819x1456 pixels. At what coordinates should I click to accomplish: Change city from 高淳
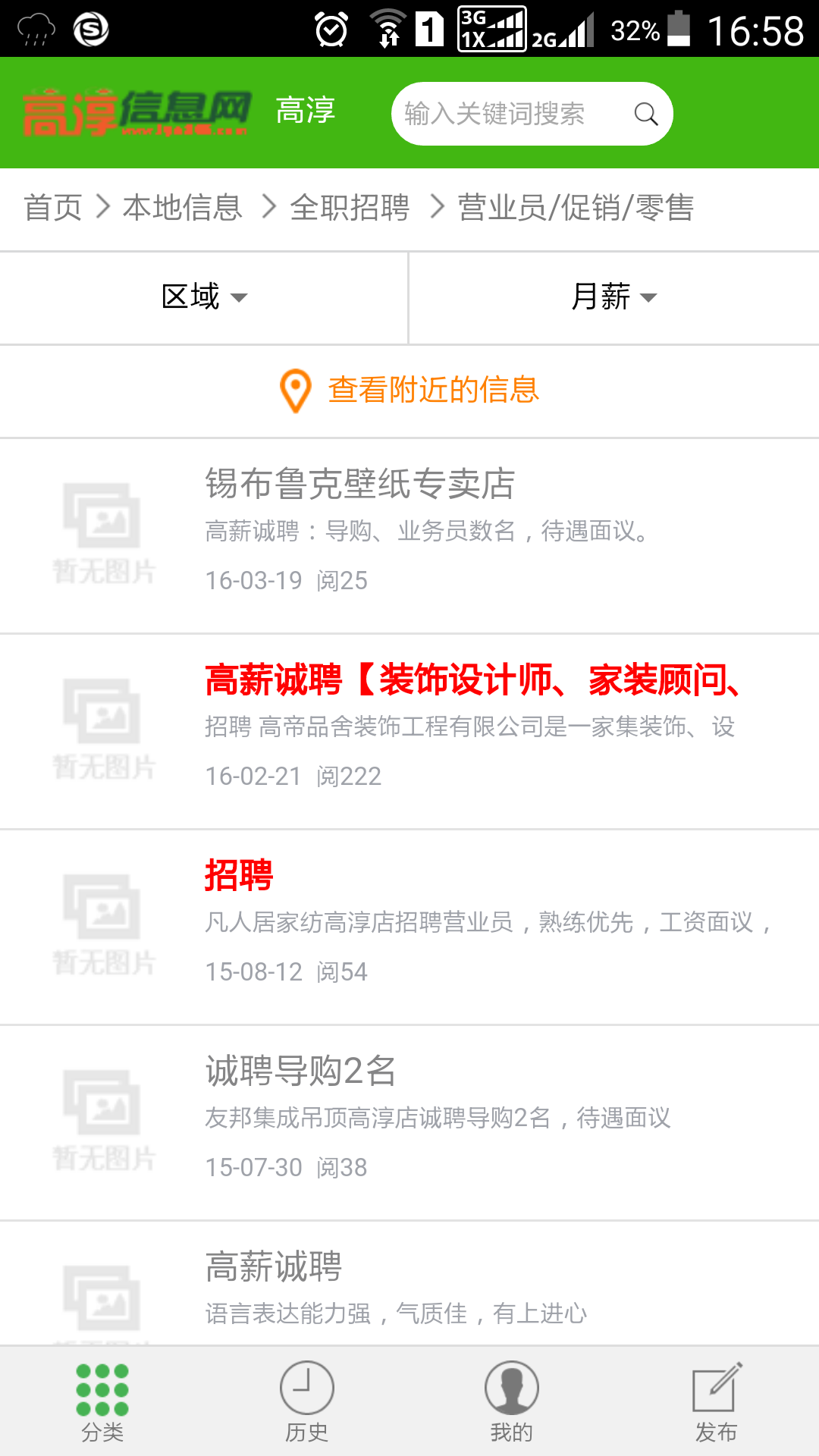pos(305,111)
